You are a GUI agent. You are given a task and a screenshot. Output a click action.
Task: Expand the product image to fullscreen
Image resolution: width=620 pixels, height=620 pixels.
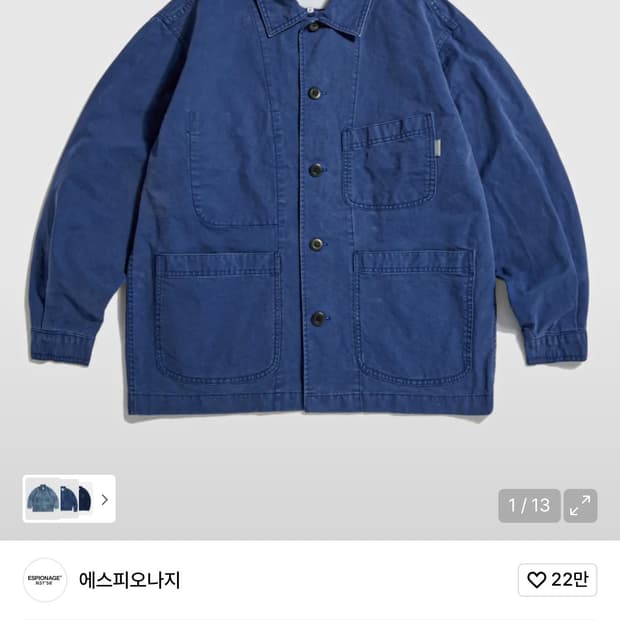coord(580,506)
